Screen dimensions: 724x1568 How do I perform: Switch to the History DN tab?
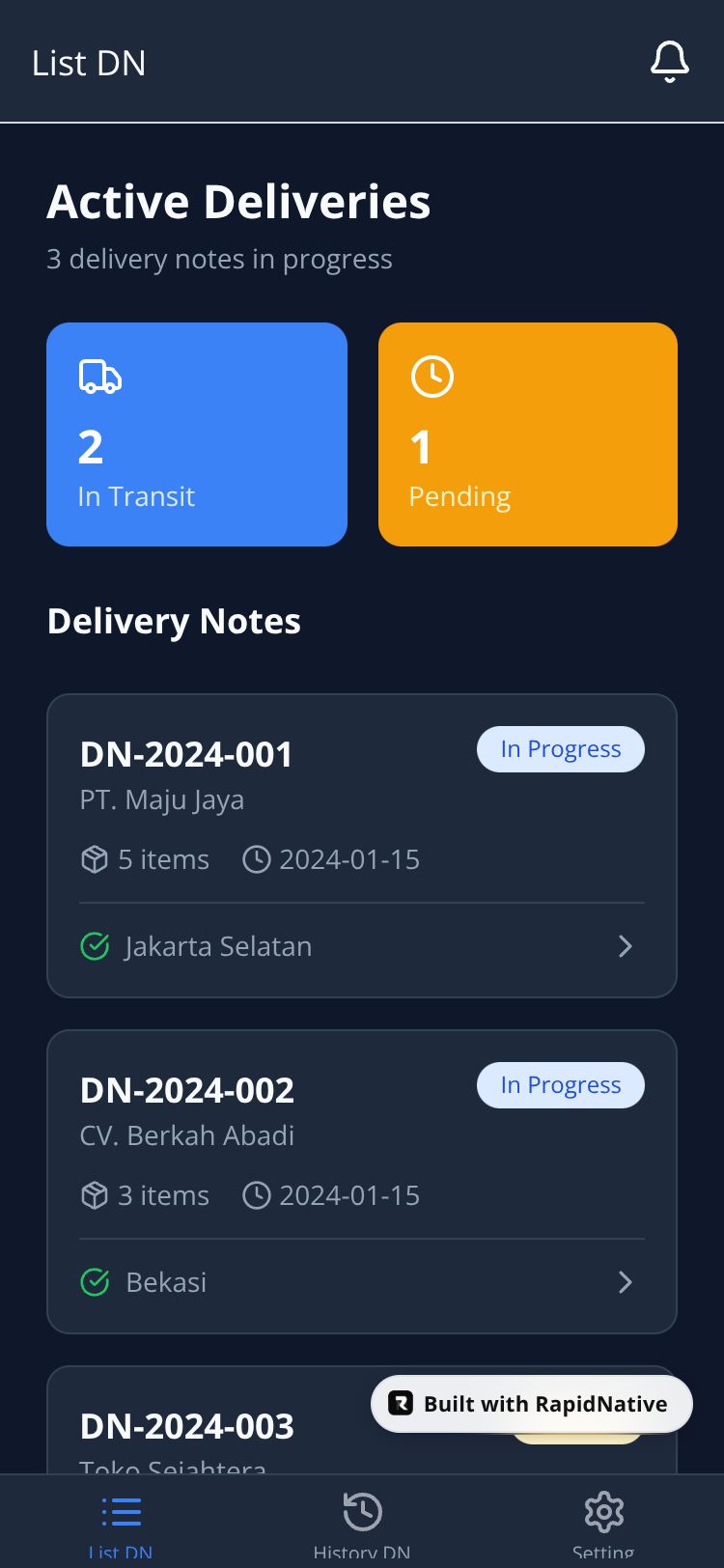[x=362, y=1523]
